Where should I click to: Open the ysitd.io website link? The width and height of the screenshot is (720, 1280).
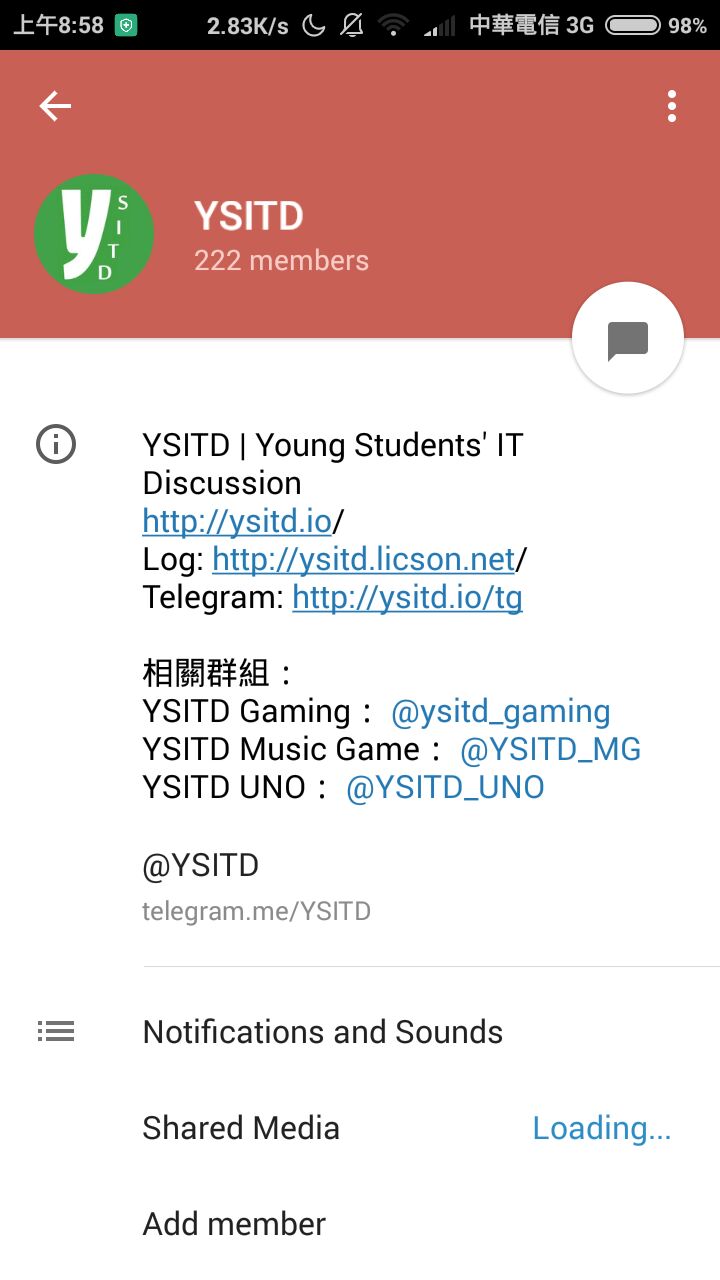point(237,521)
